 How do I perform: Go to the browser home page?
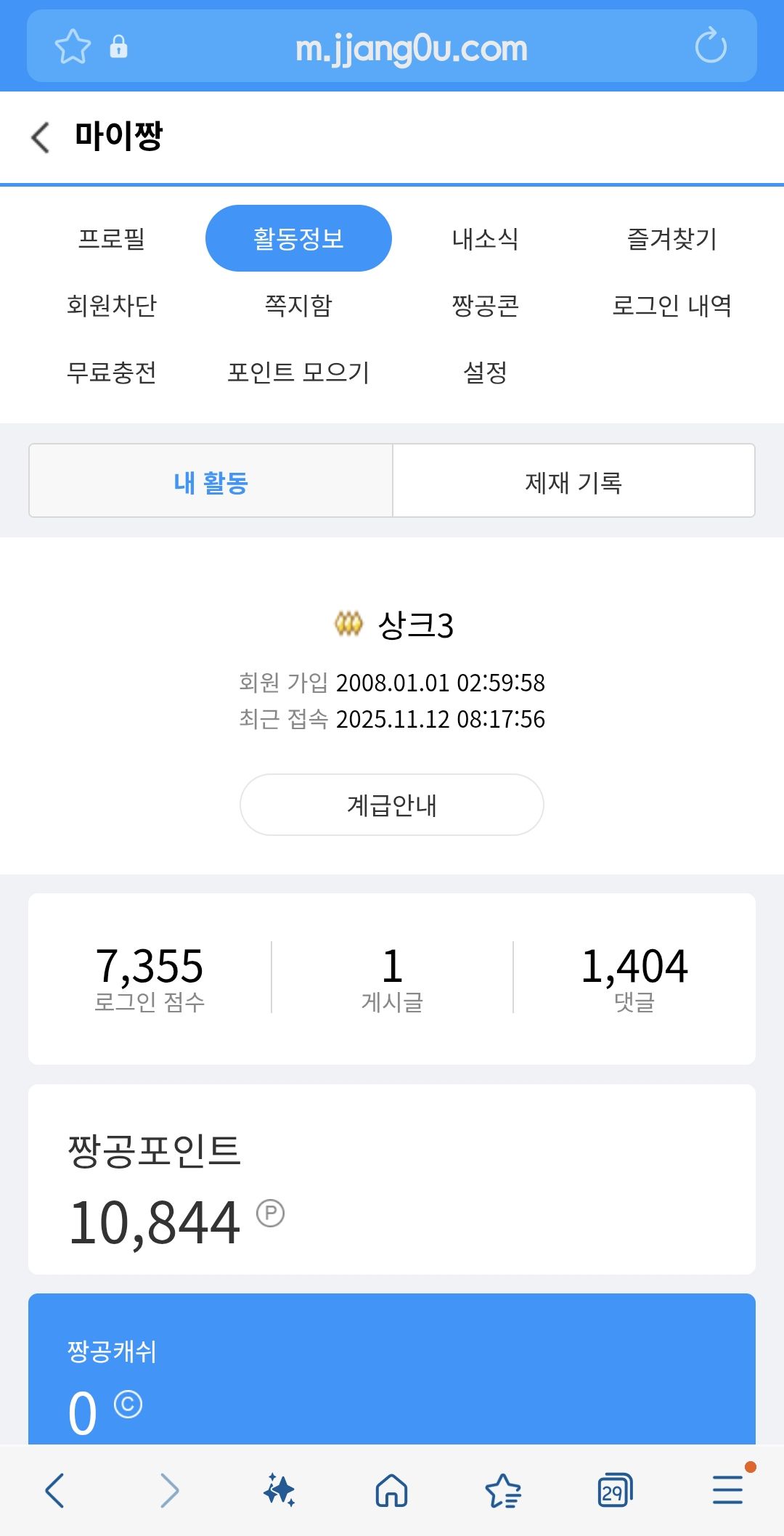(392, 1490)
